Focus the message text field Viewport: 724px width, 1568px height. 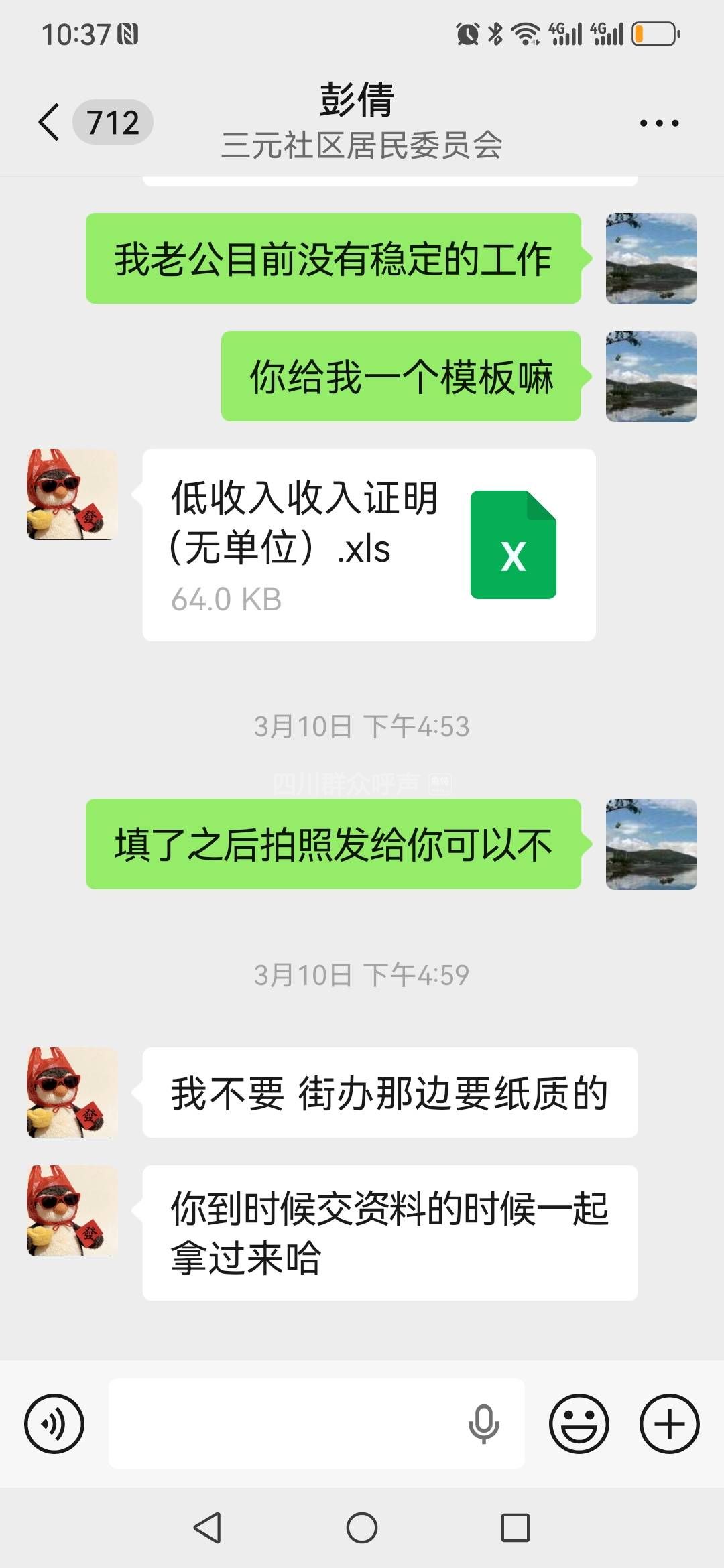282,1424
